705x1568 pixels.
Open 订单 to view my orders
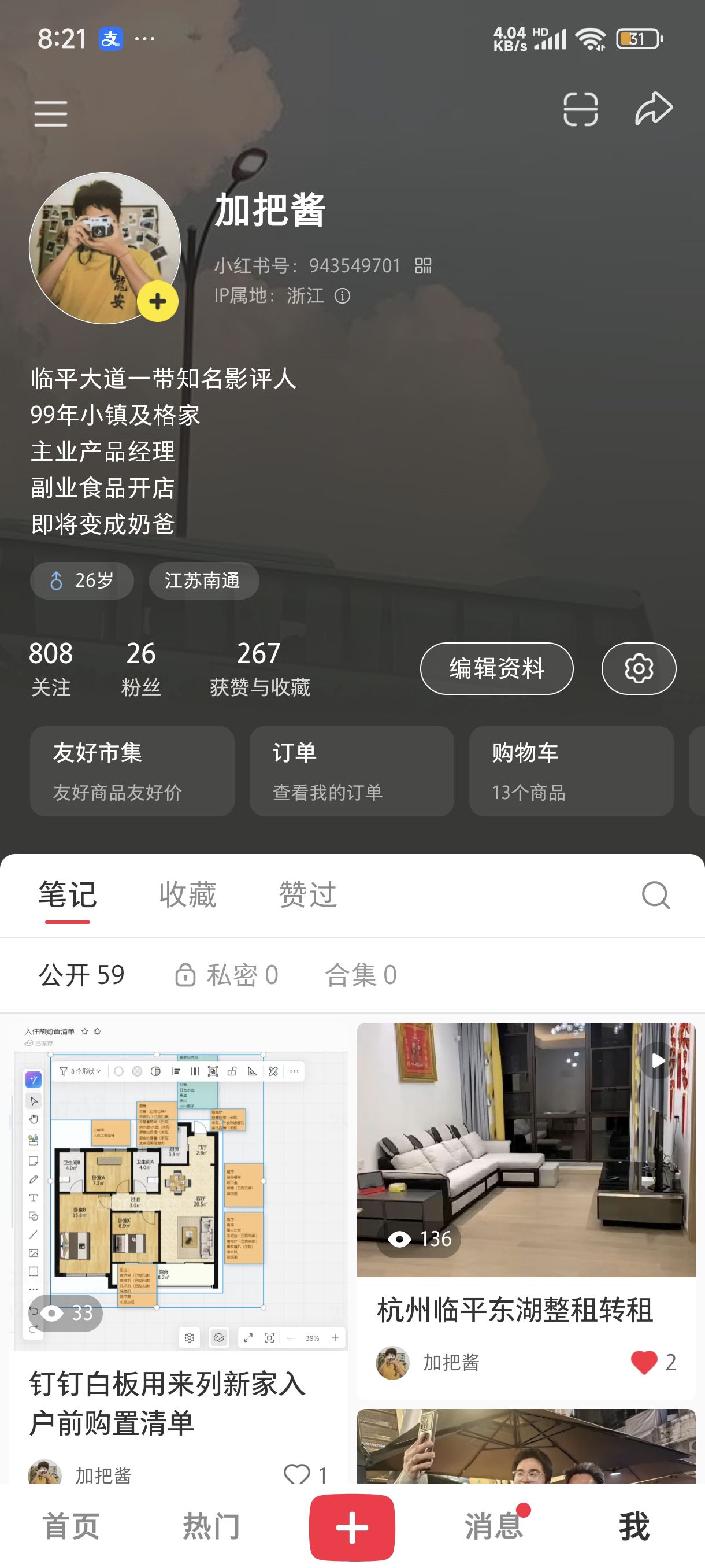[351, 771]
